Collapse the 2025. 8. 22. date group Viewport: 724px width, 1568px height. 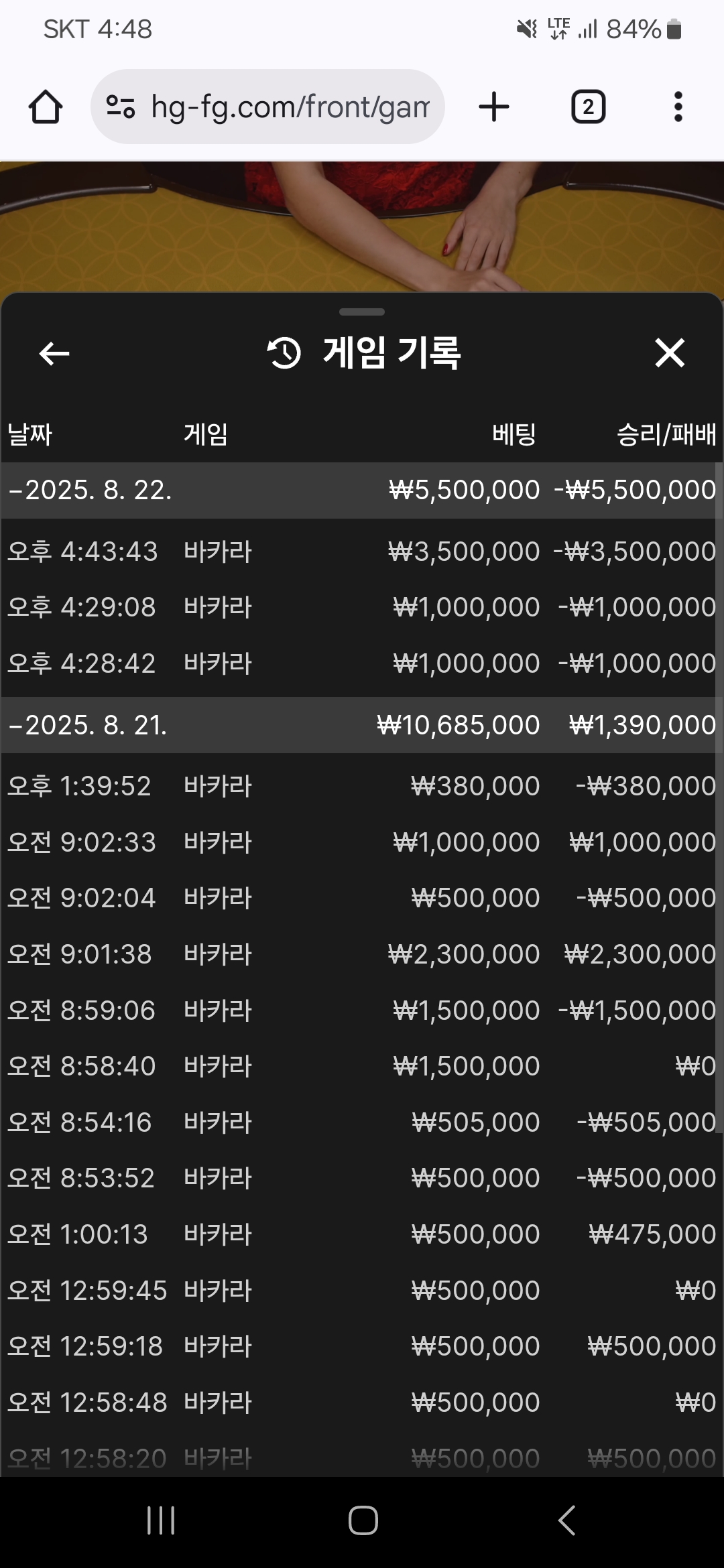(361, 490)
